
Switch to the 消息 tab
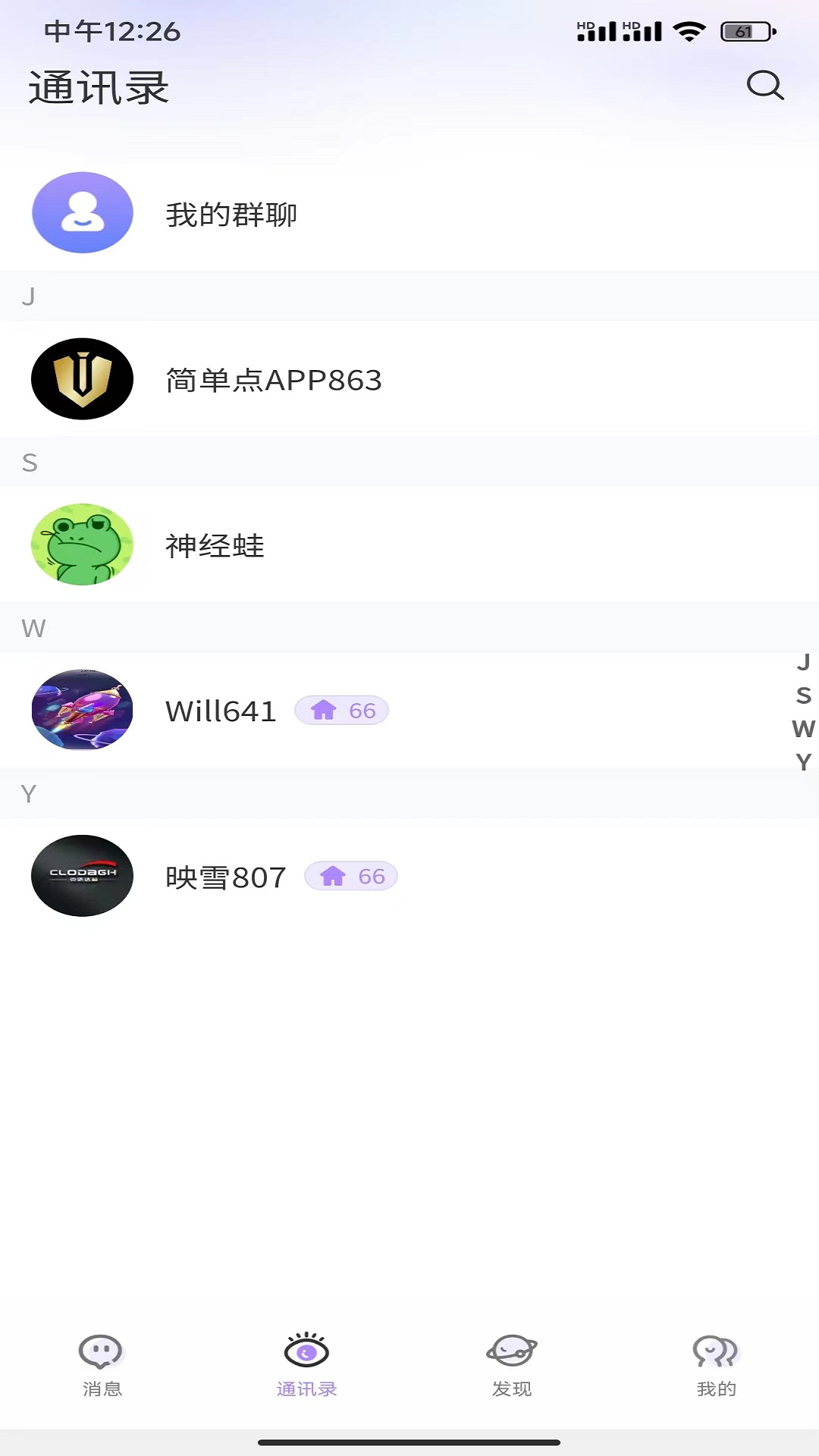[102, 1365]
